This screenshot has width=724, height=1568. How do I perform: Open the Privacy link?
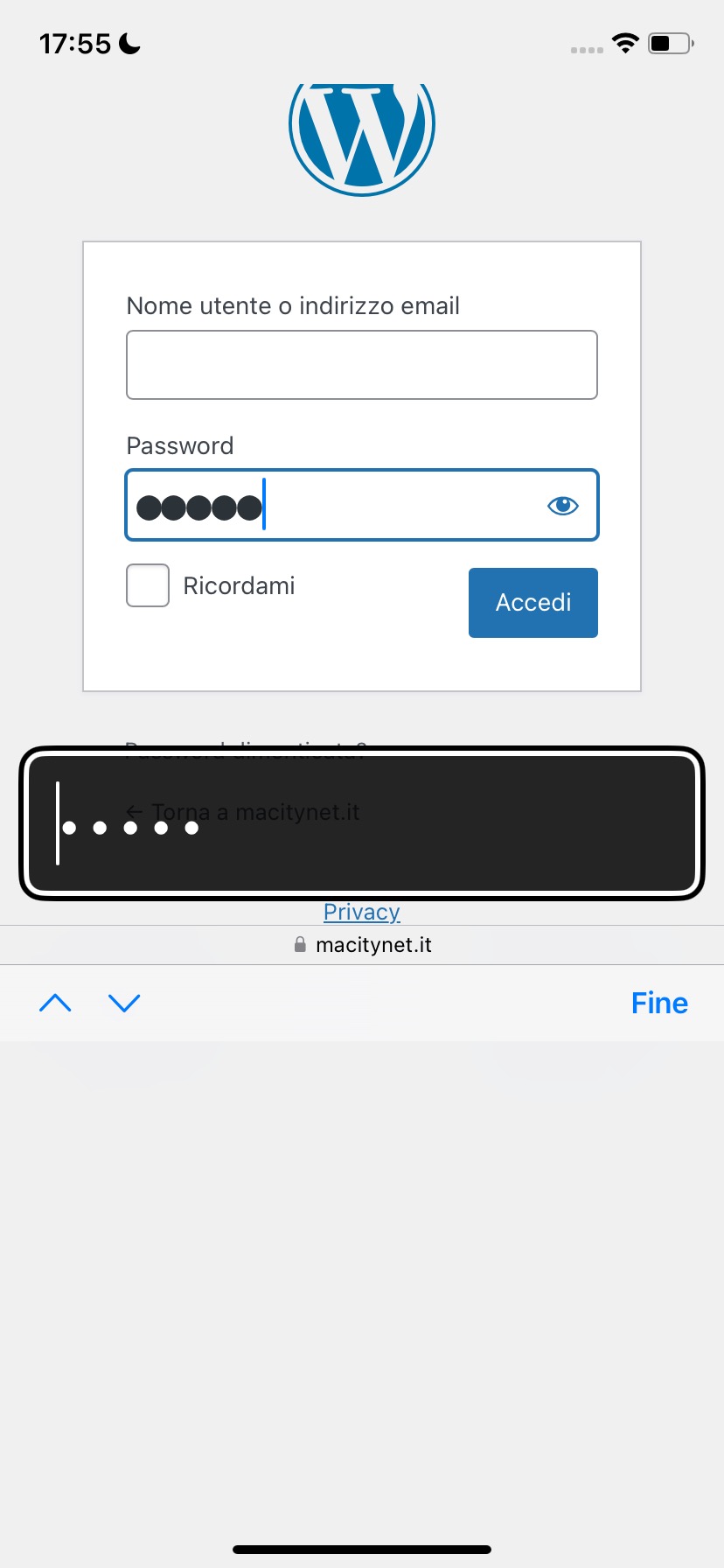point(361,912)
